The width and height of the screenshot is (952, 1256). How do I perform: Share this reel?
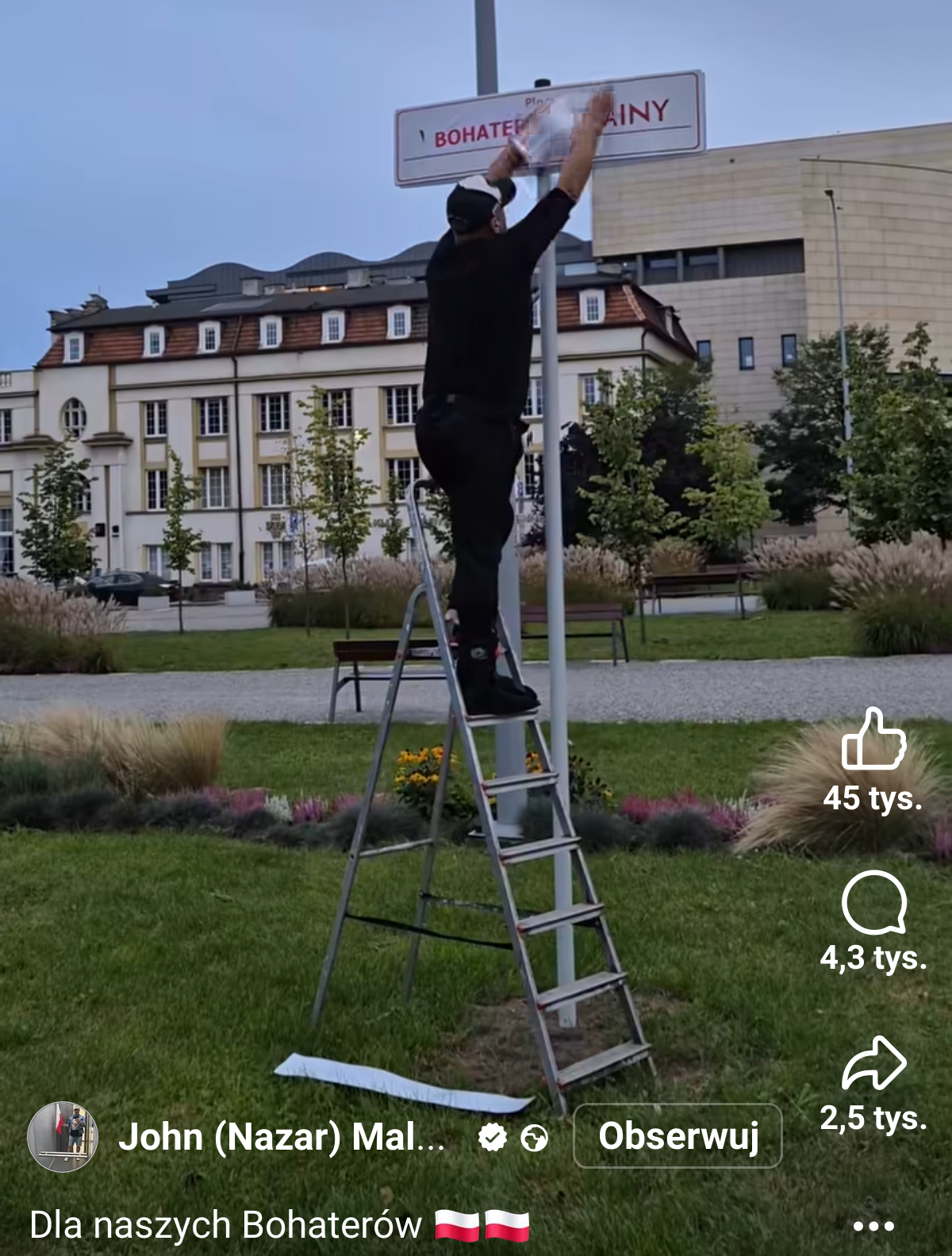point(873,1063)
